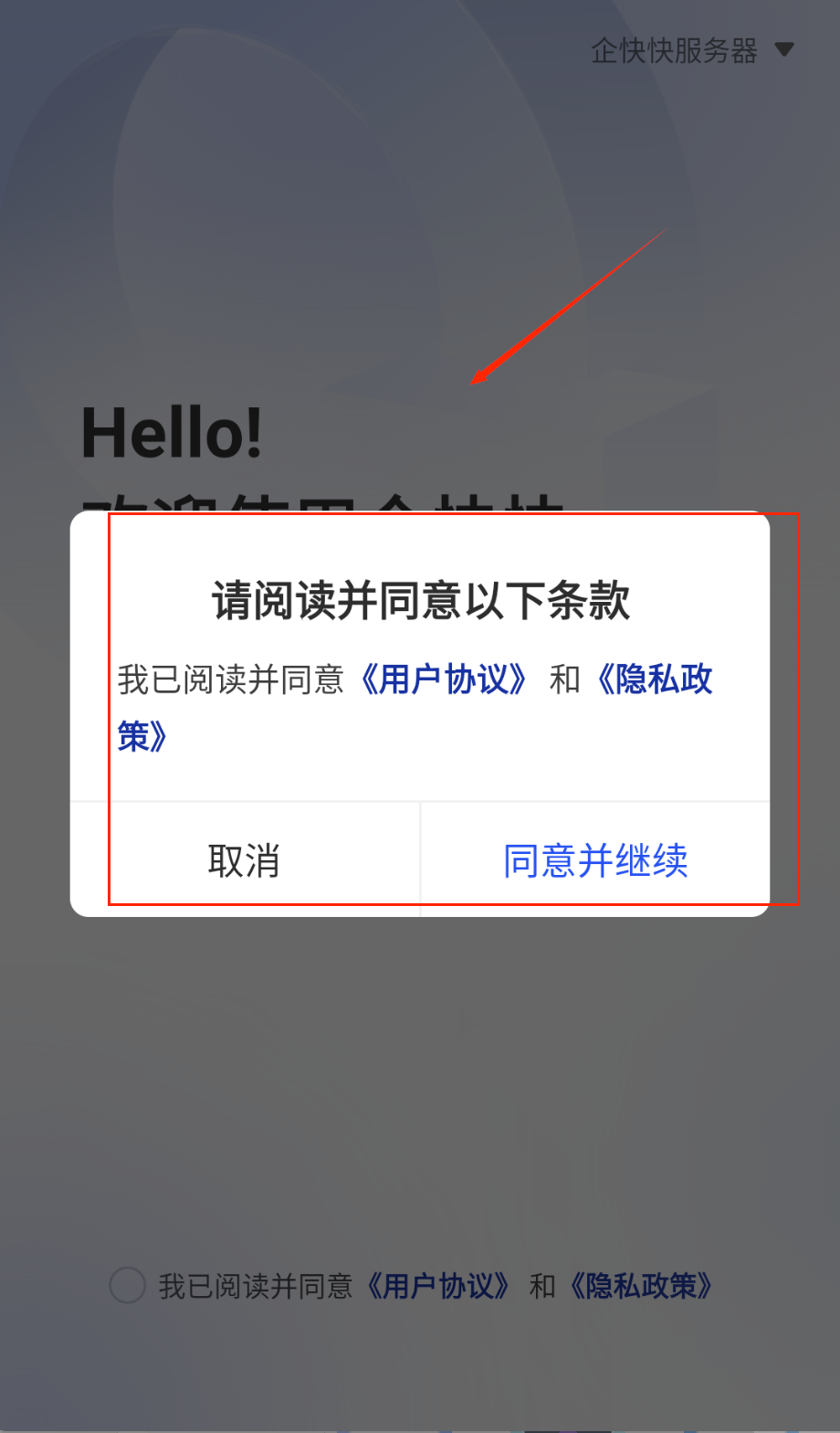Open 《用户协议》 link in the dialog

pyautogui.click(x=445, y=680)
